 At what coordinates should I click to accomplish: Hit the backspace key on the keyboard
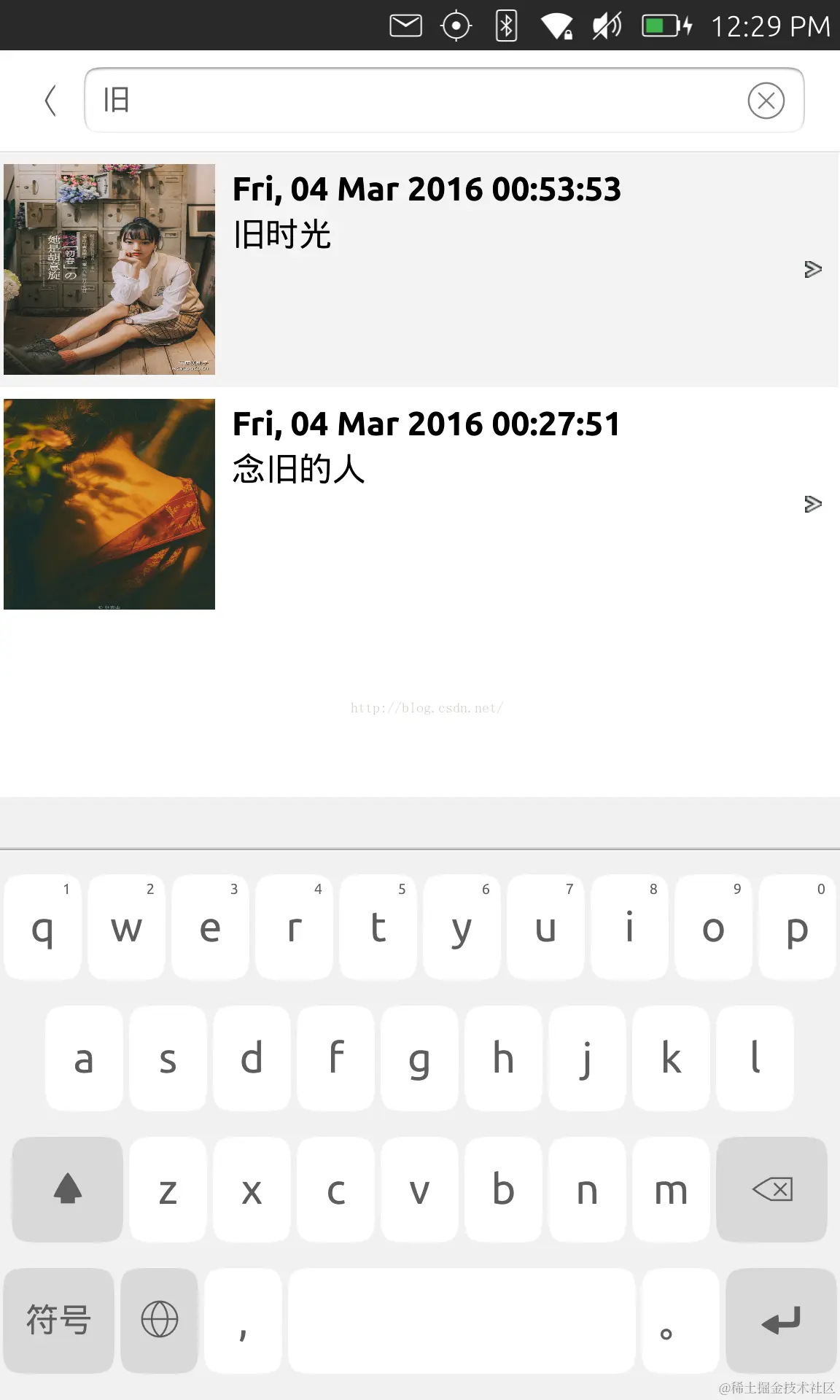coord(771,1189)
